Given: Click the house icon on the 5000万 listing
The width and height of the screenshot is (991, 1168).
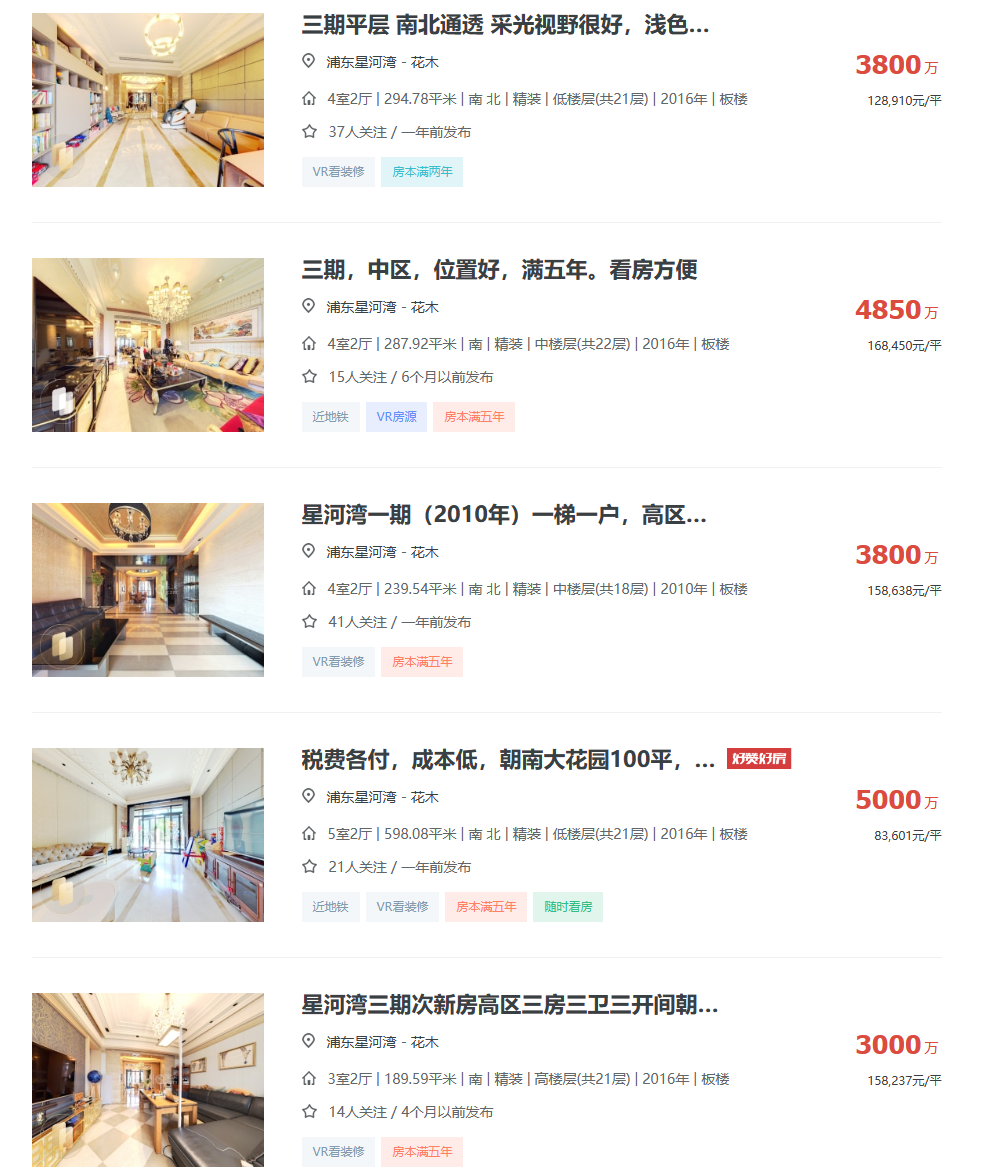Looking at the screenshot, I should [307, 833].
